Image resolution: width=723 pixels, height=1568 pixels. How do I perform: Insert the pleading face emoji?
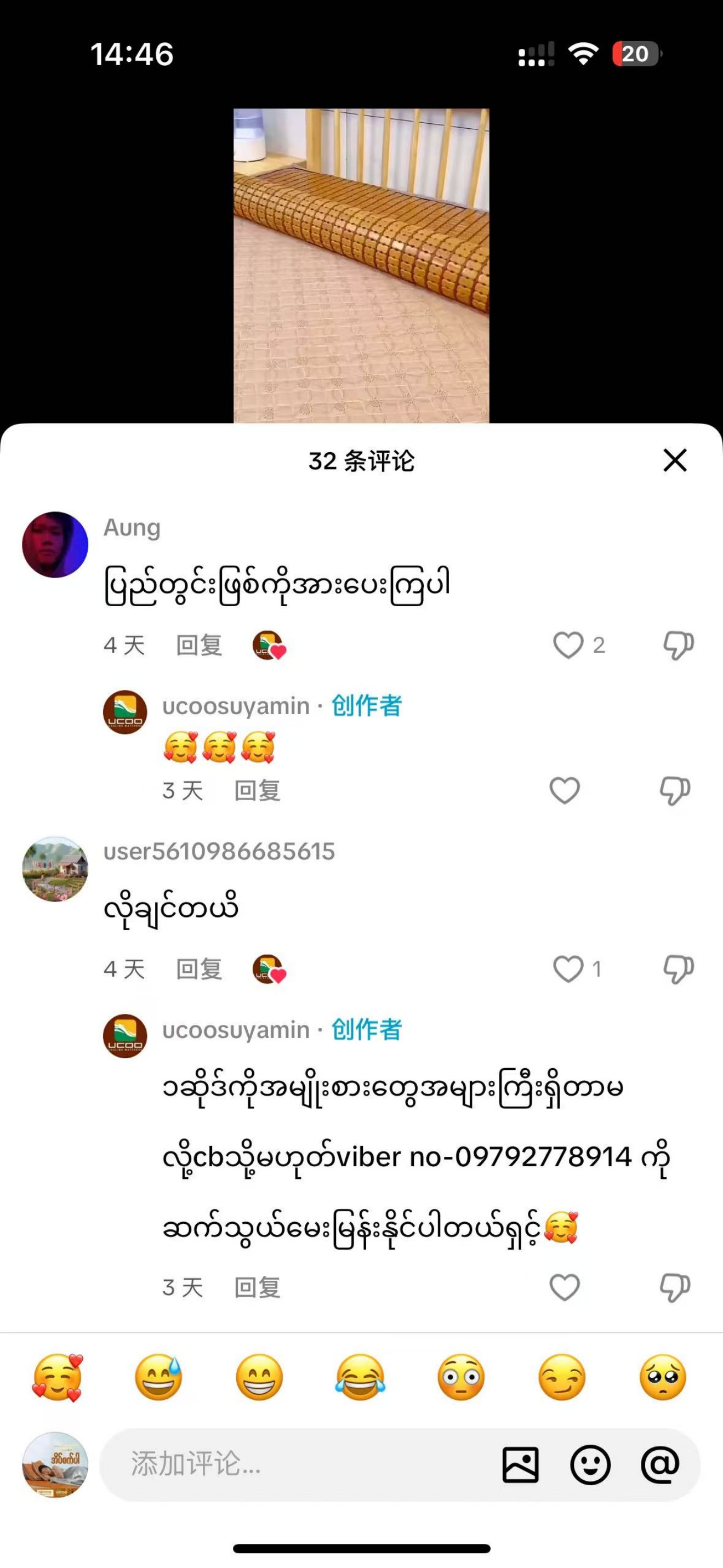click(663, 1377)
